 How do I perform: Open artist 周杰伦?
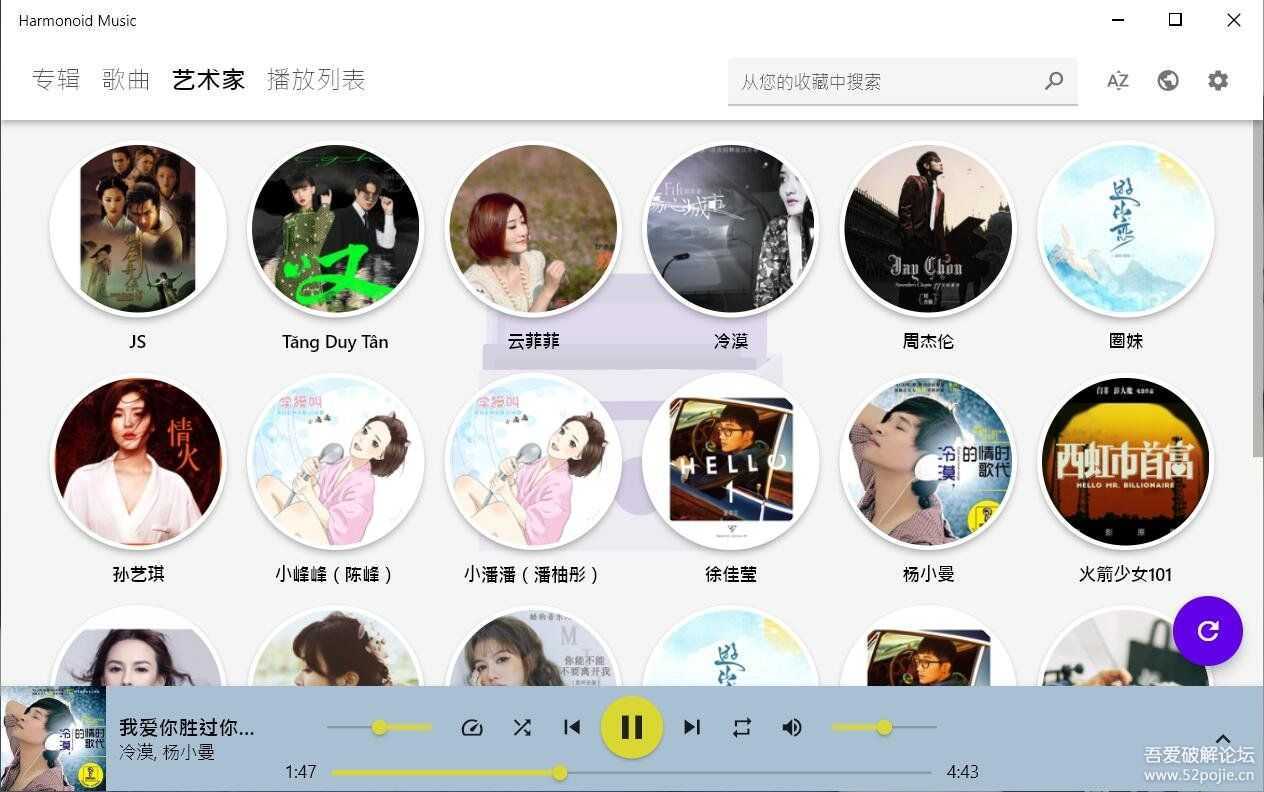click(x=928, y=229)
